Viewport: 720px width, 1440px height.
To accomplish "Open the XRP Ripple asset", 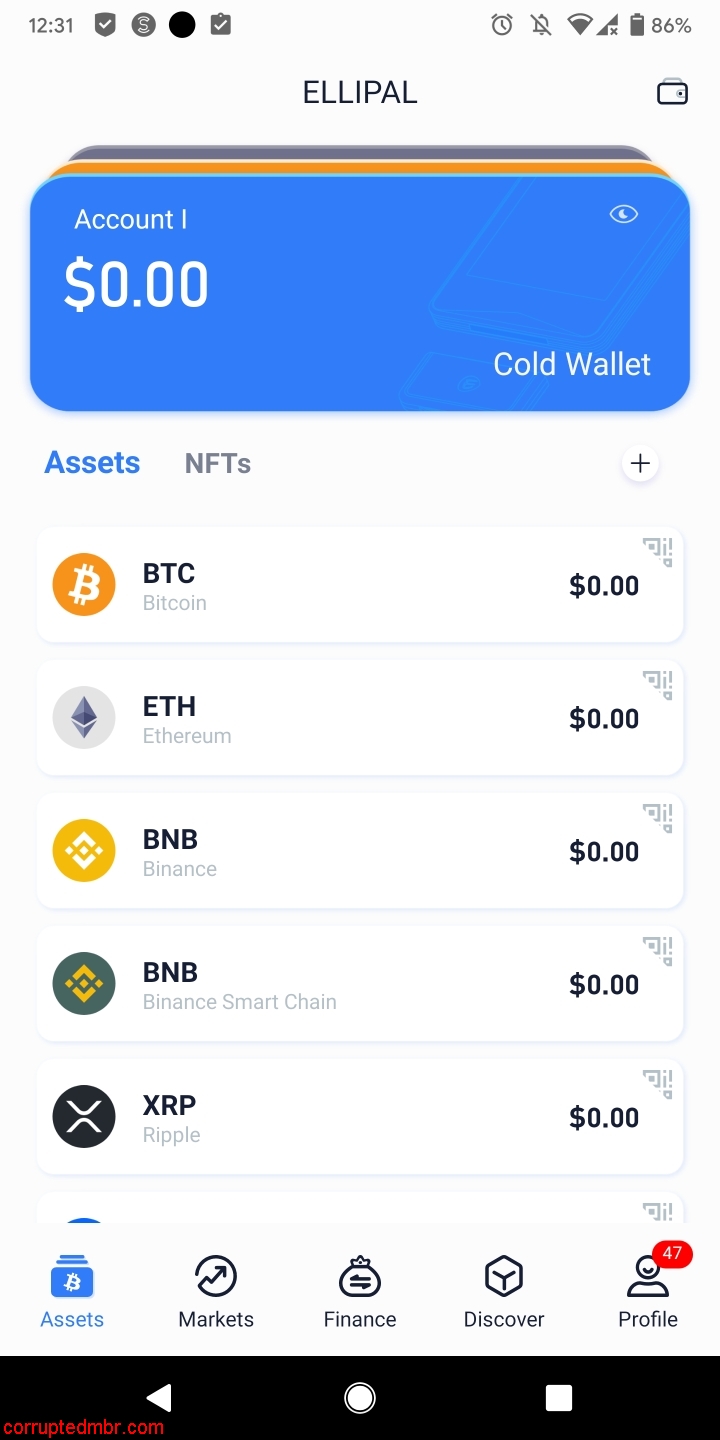I will 360,1117.
